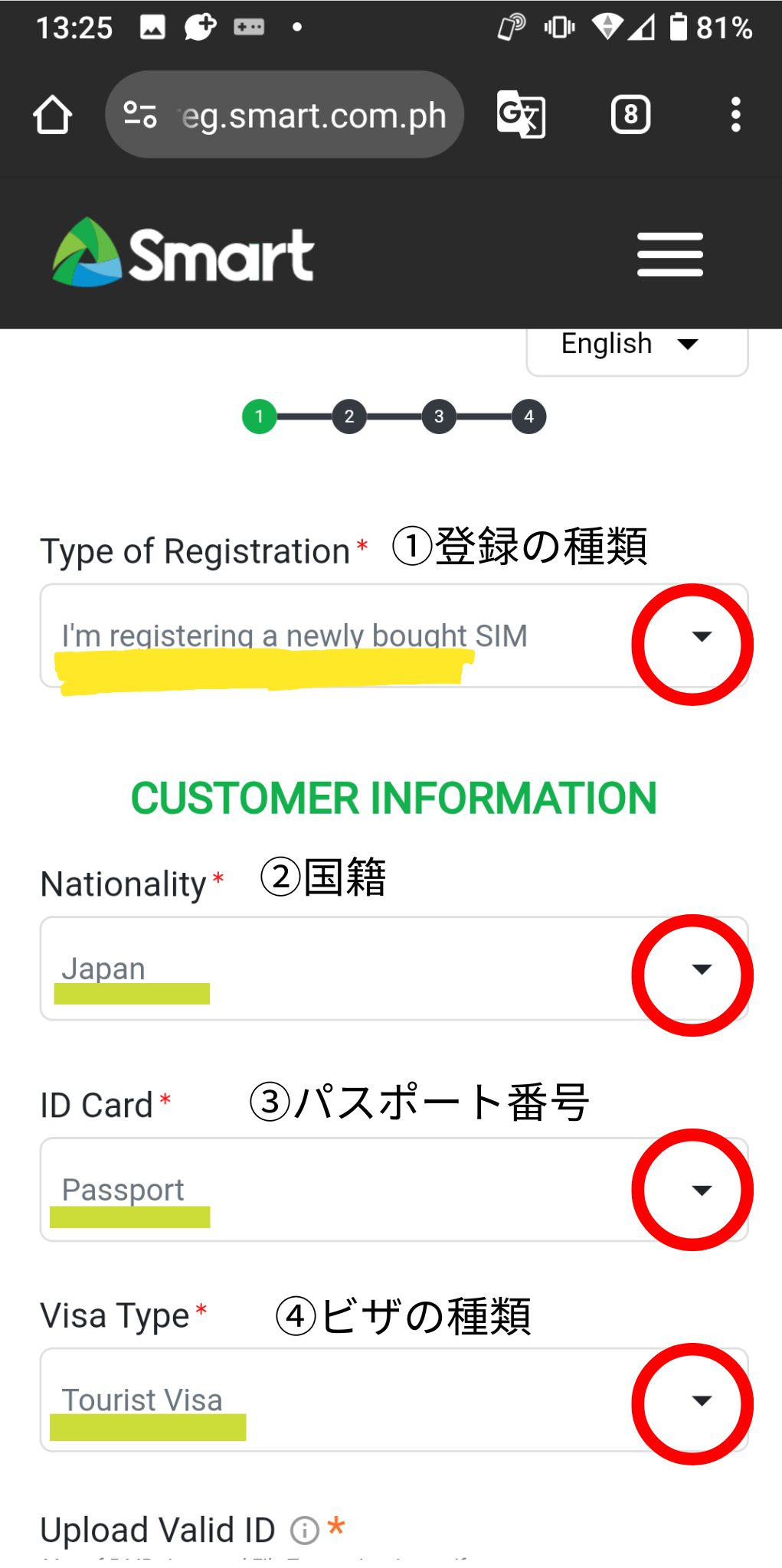Select a Nationality from the dropdown
The image size is (782, 1568).
394,969
